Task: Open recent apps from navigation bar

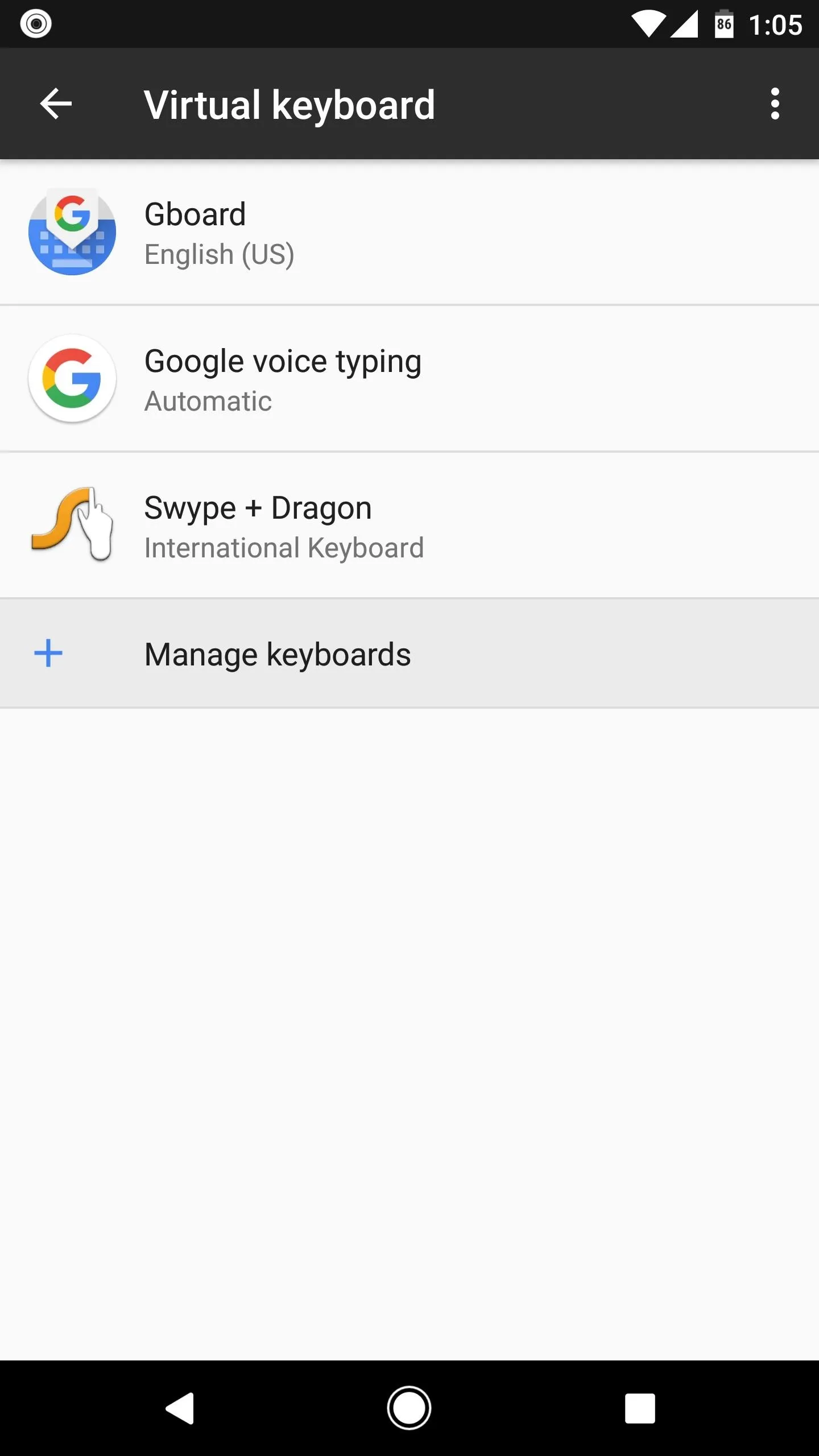Action: 640,1408
